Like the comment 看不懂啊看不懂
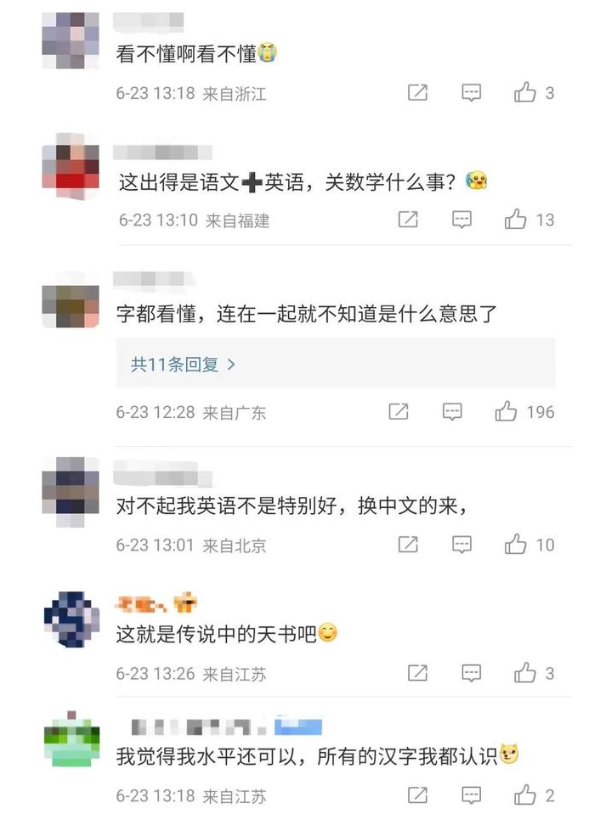This screenshot has height=817, width=613. (x=525, y=93)
